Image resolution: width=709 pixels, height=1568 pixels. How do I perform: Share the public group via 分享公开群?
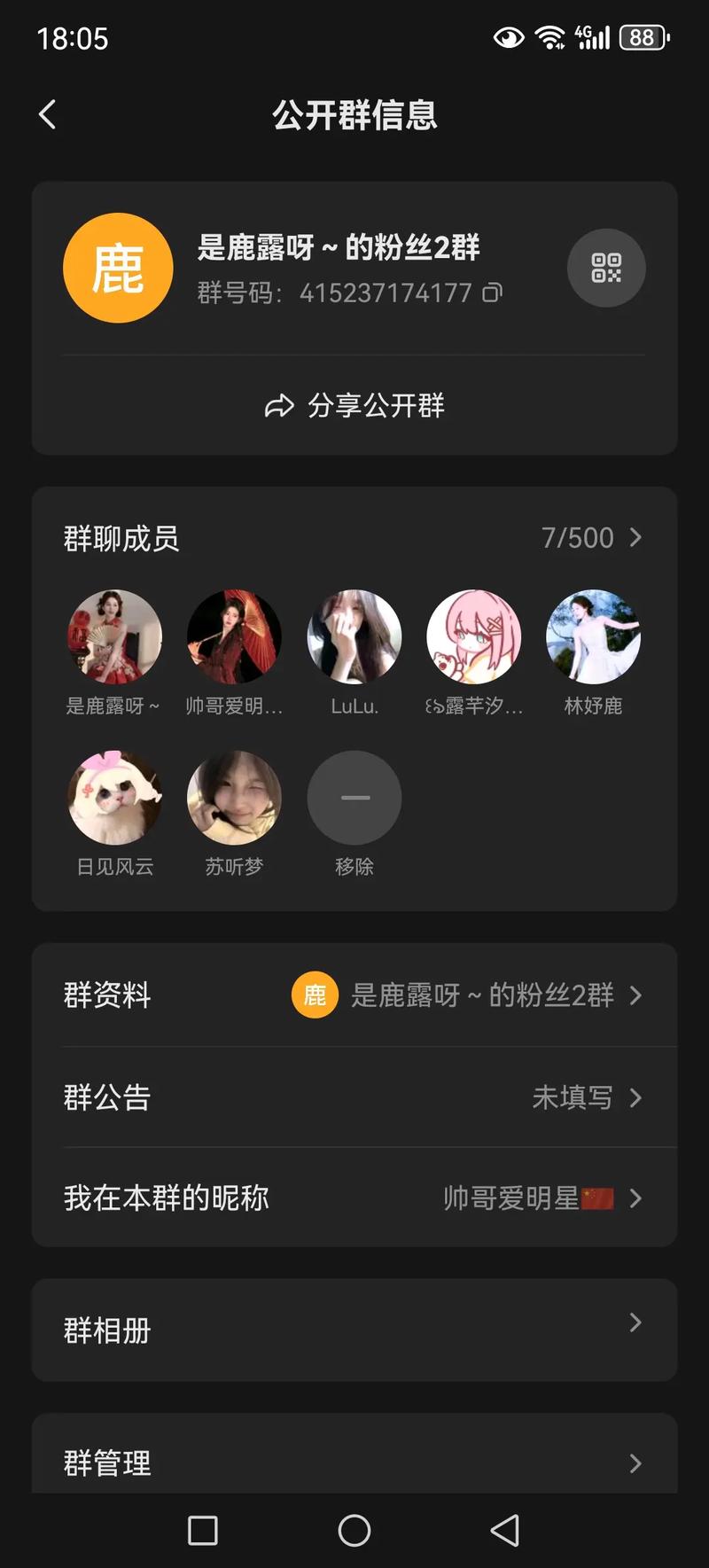pyautogui.click(x=354, y=406)
